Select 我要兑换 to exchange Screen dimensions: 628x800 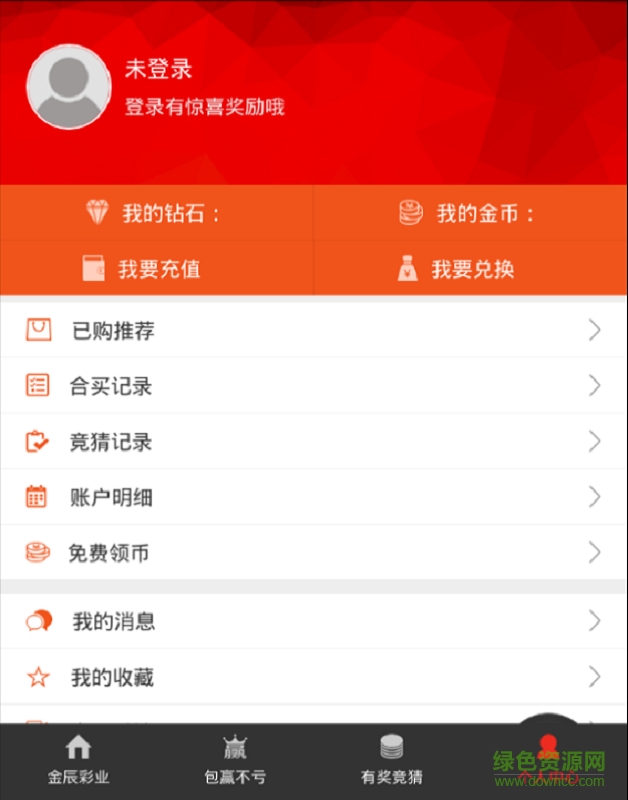point(470,269)
